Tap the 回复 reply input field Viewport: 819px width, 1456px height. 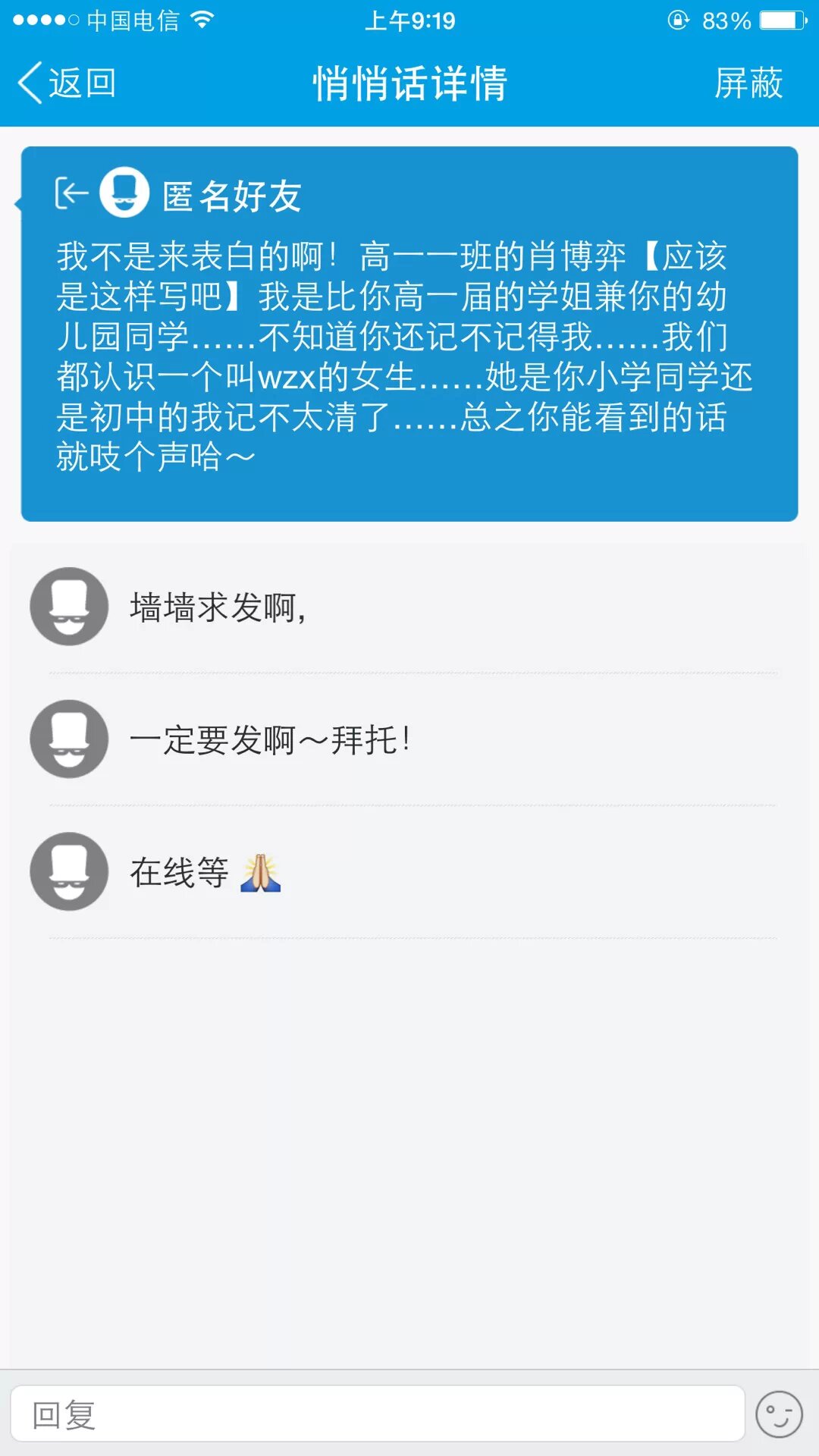[377, 1414]
